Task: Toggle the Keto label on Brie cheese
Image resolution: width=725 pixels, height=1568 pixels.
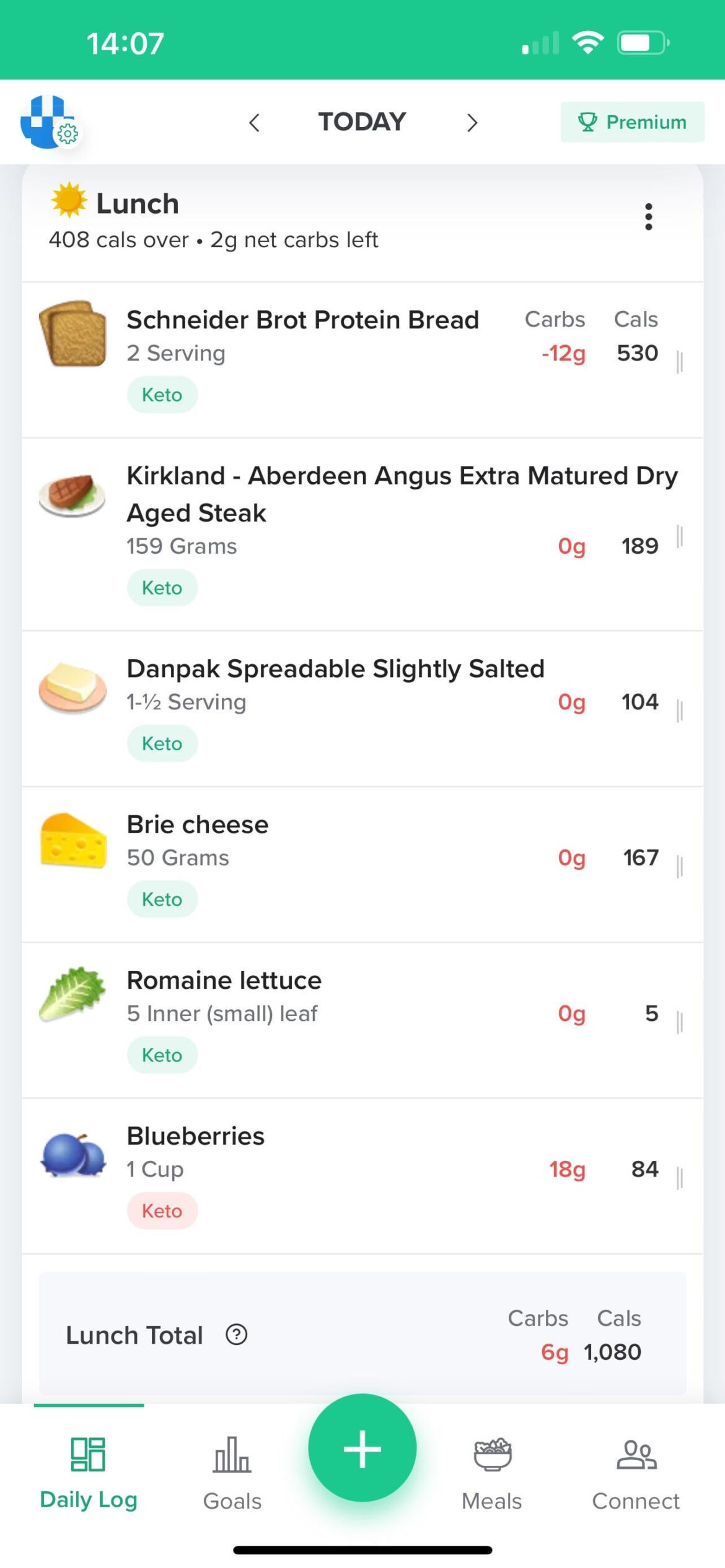Action: [x=162, y=899]
